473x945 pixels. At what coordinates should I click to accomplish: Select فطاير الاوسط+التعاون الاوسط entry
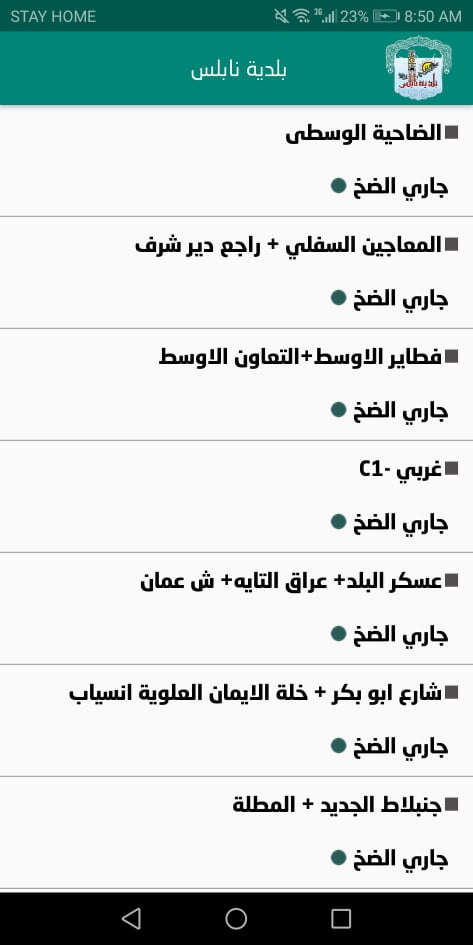coord(236,385)
